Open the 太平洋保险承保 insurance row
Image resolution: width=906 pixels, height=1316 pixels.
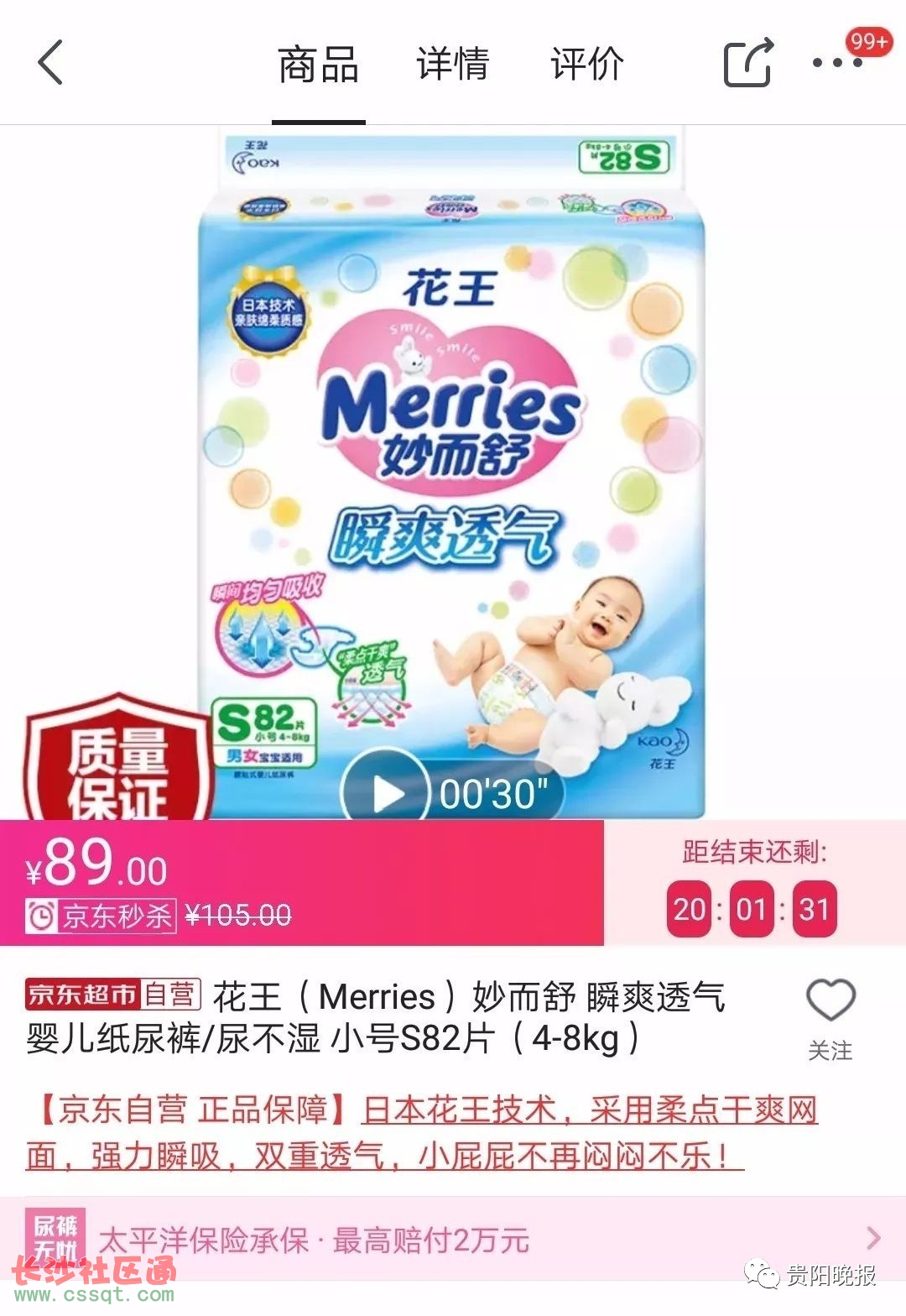pos(453,1239)
